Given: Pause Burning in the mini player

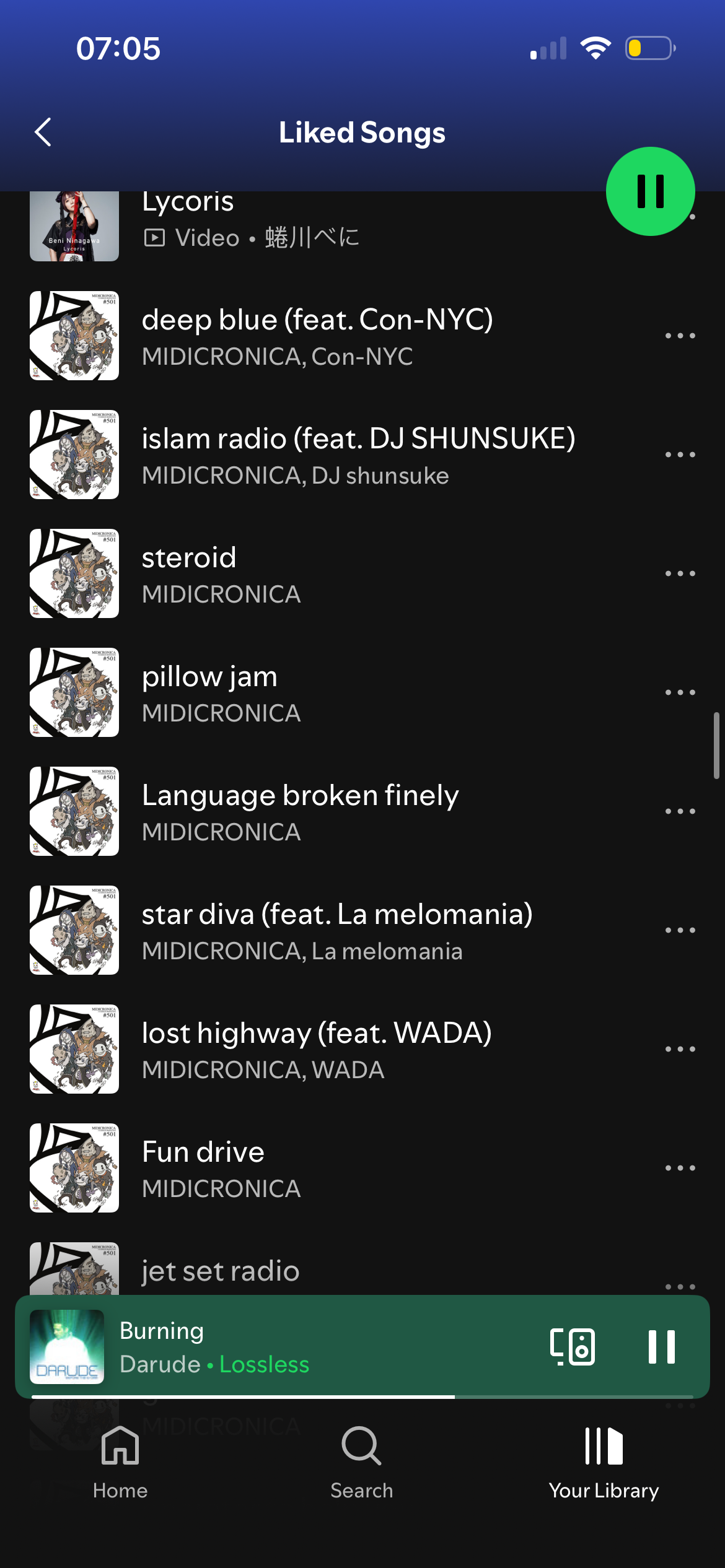Looking at the screenshot, I should (x=661, y=1347).
